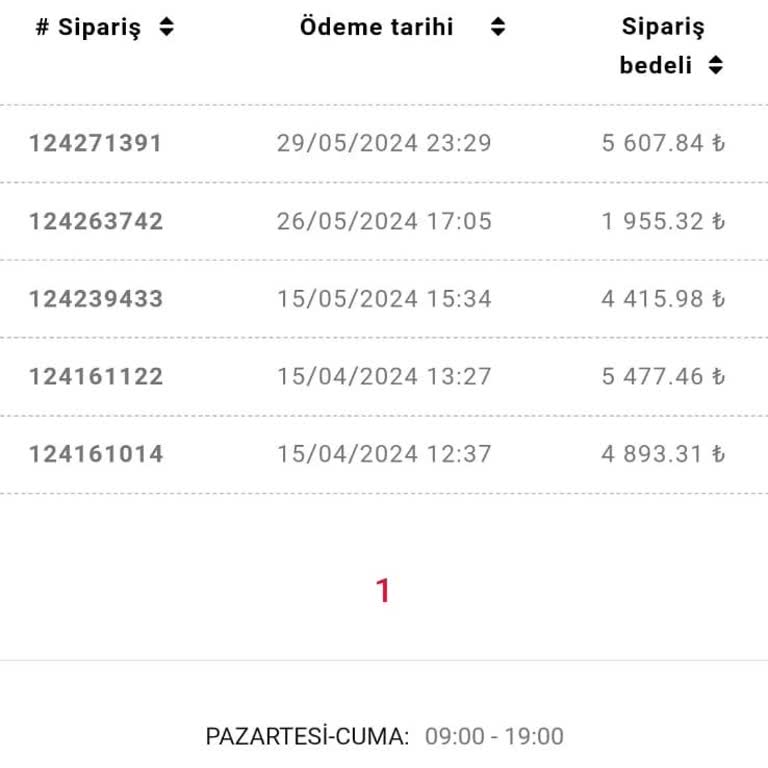Open order 124239433

coord(96,299)
